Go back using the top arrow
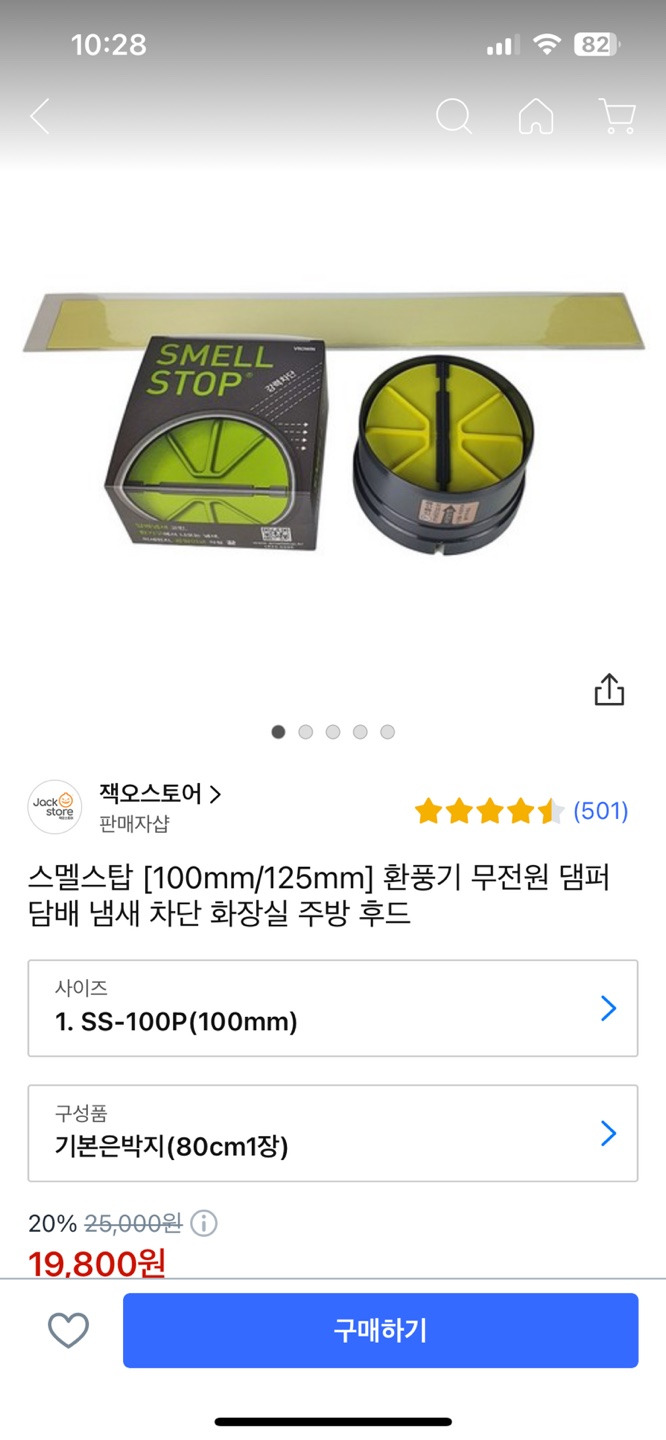This screenshot has height=1440, width=666. pyautogui.click(x=40, y=117)
